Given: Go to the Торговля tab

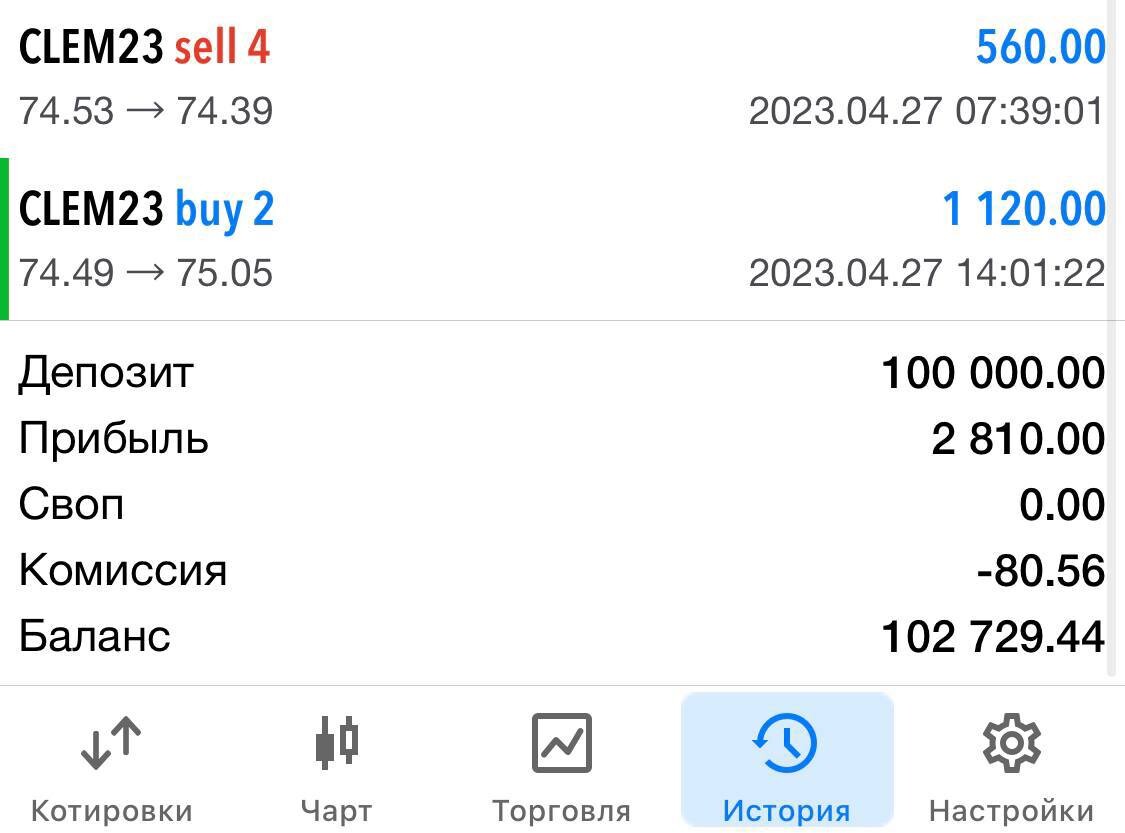Looking at the screenshot, I should (x=561, y=764).
